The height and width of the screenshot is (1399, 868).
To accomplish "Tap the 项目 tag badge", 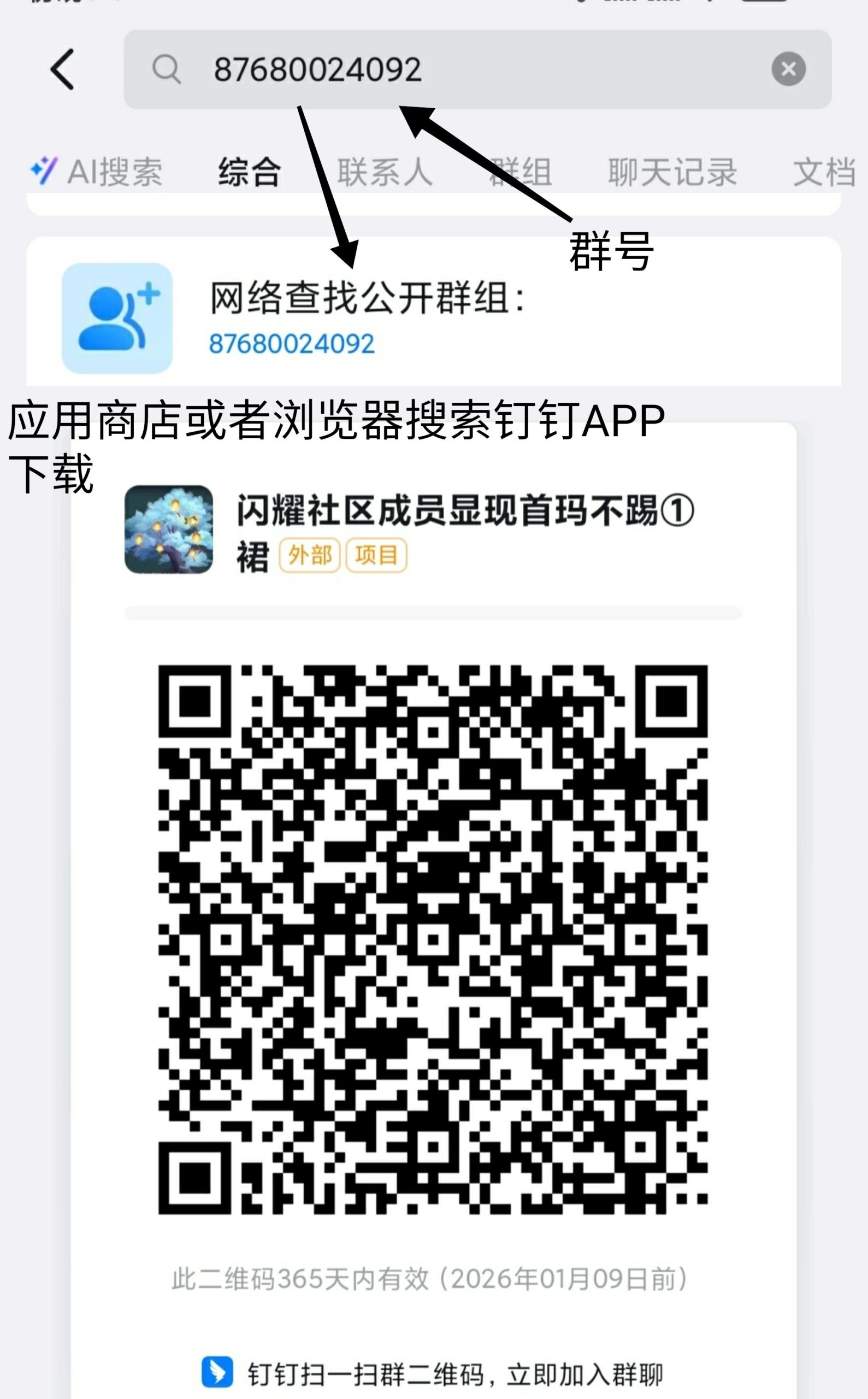I will point(376,556).
